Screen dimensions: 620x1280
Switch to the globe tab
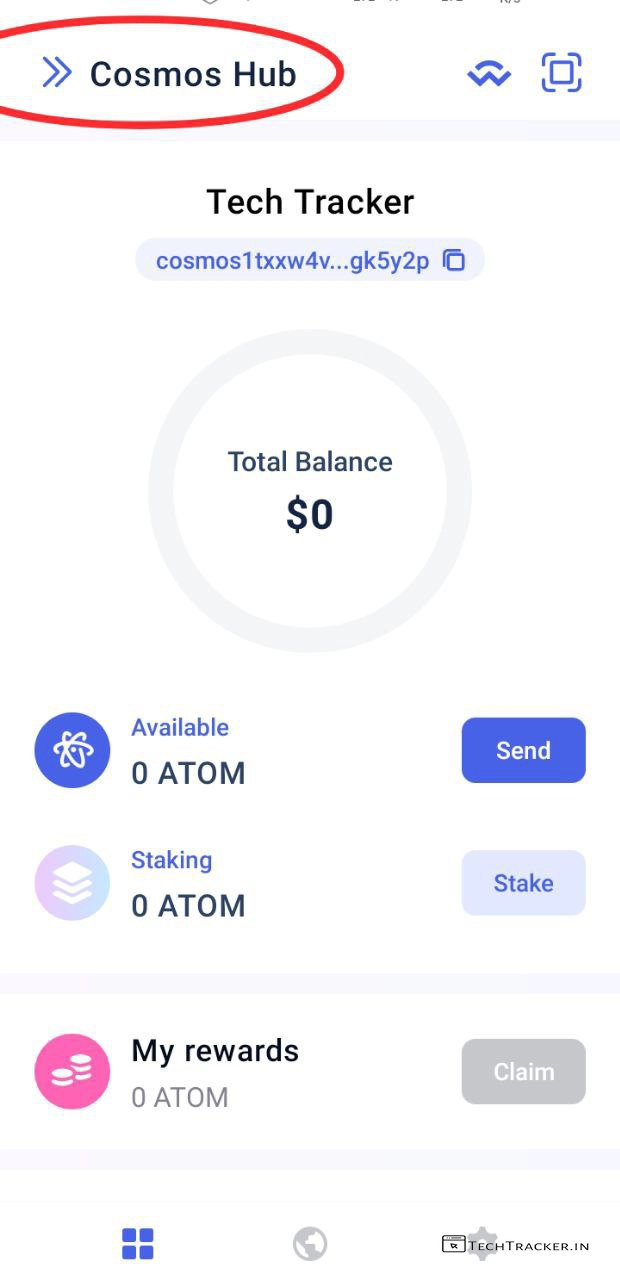[x=310, y=1244]
